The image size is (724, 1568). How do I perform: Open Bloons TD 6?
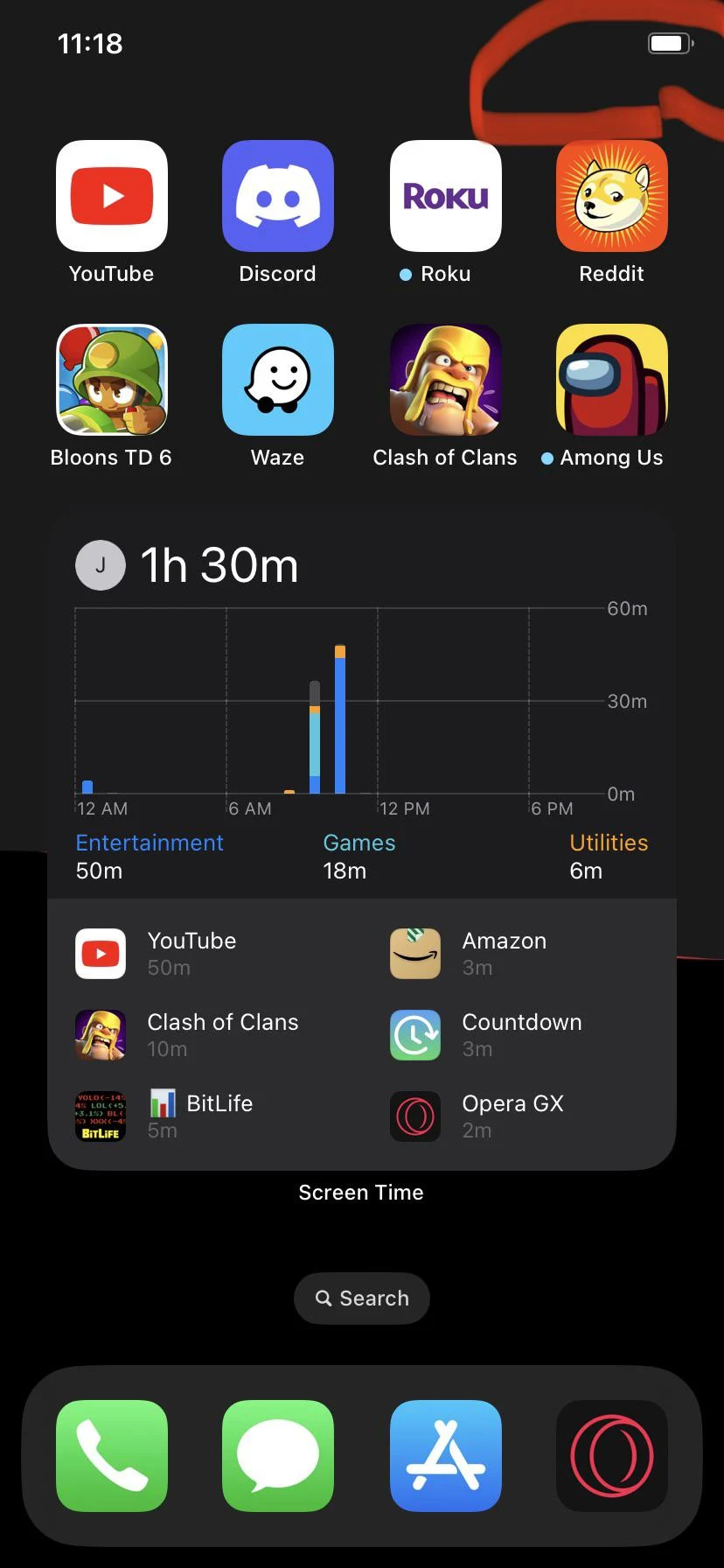(111, 380)
